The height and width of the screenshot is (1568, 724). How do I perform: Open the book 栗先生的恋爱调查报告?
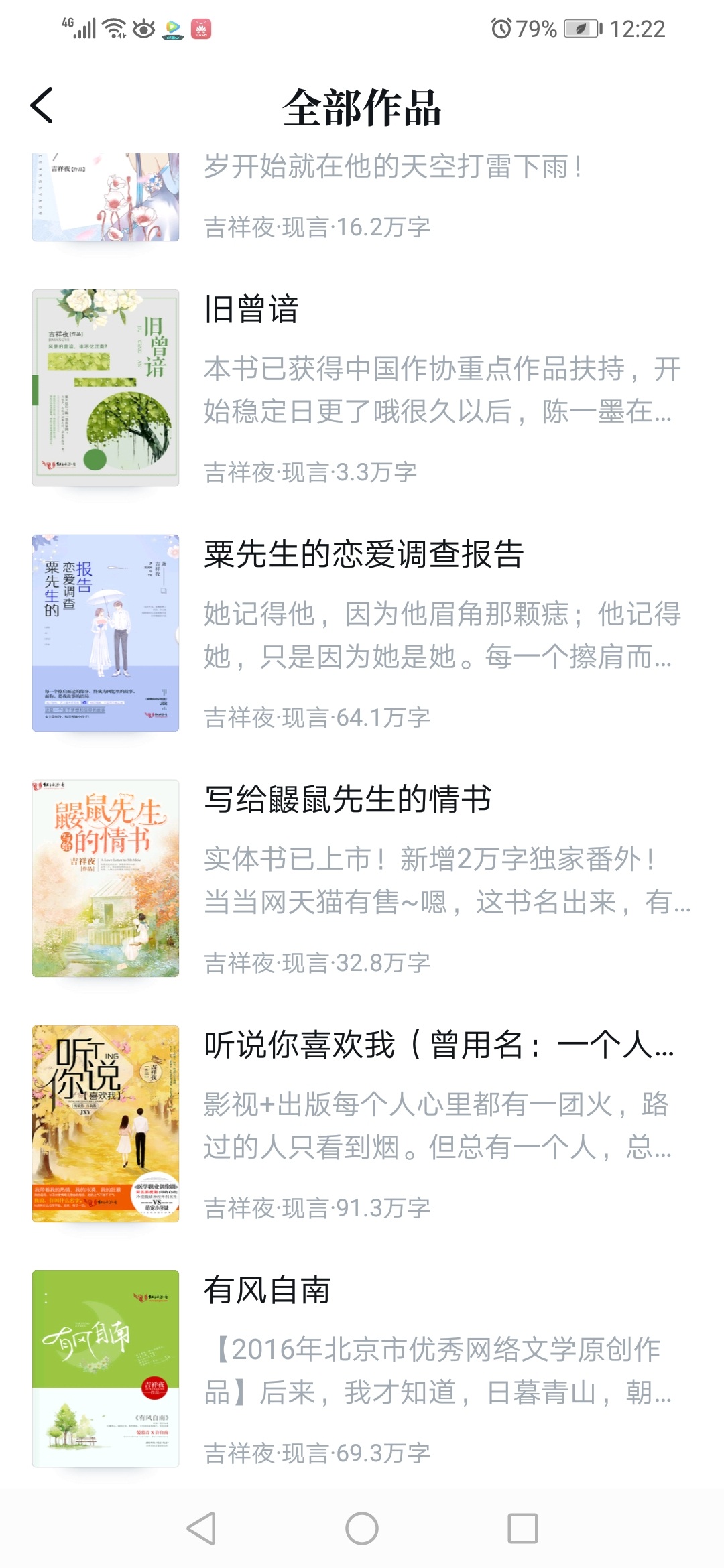click(362, 633)
